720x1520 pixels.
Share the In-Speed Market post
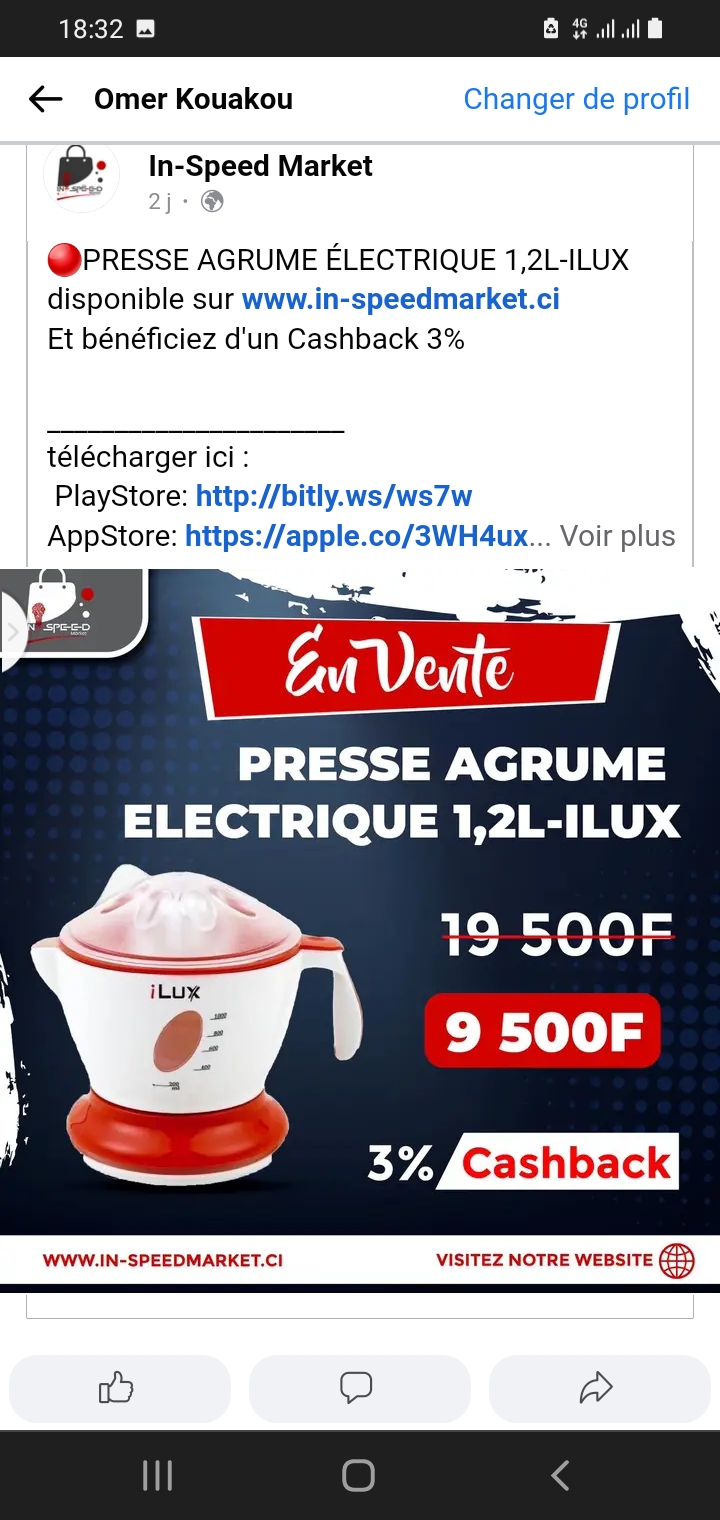point(599,1388)
